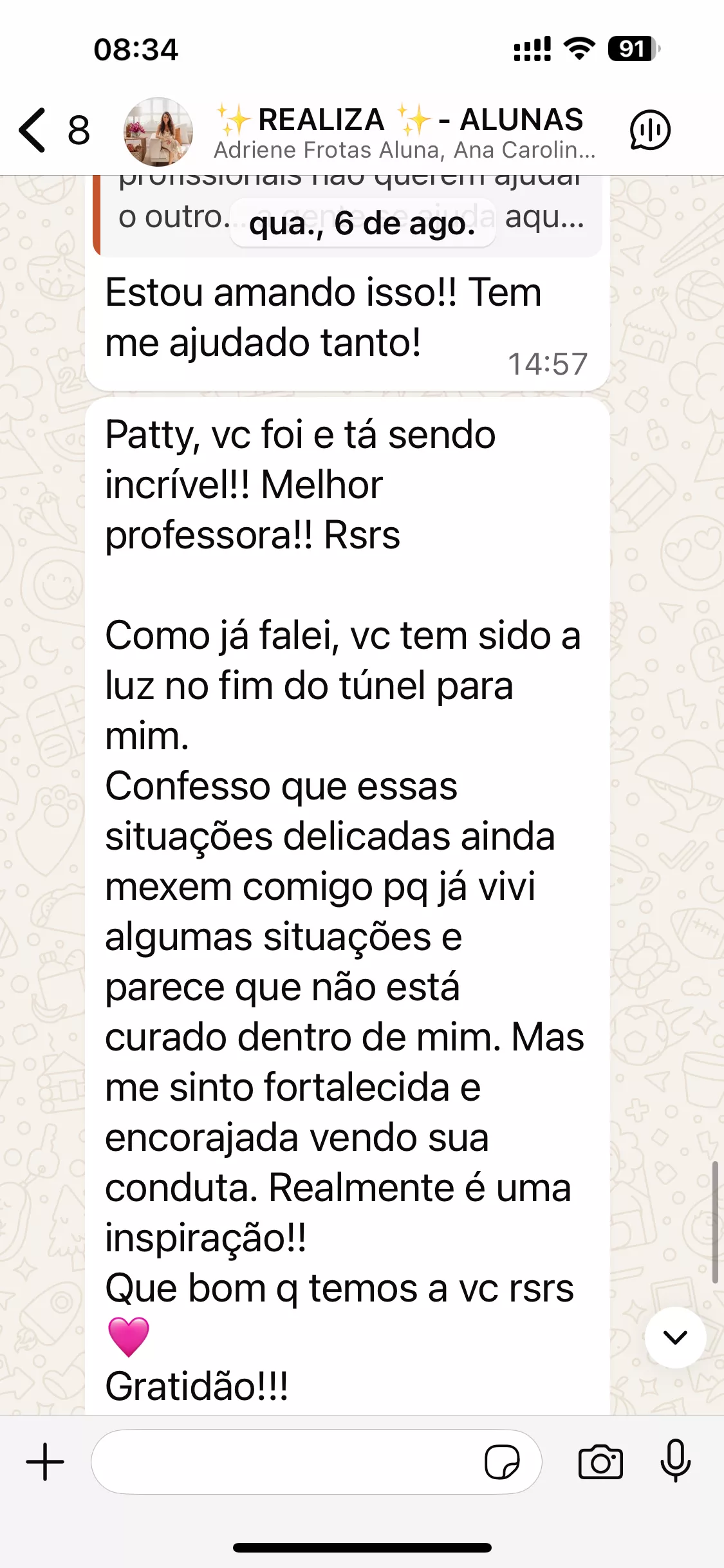Tap the group profile photo

tap(158, 131)
